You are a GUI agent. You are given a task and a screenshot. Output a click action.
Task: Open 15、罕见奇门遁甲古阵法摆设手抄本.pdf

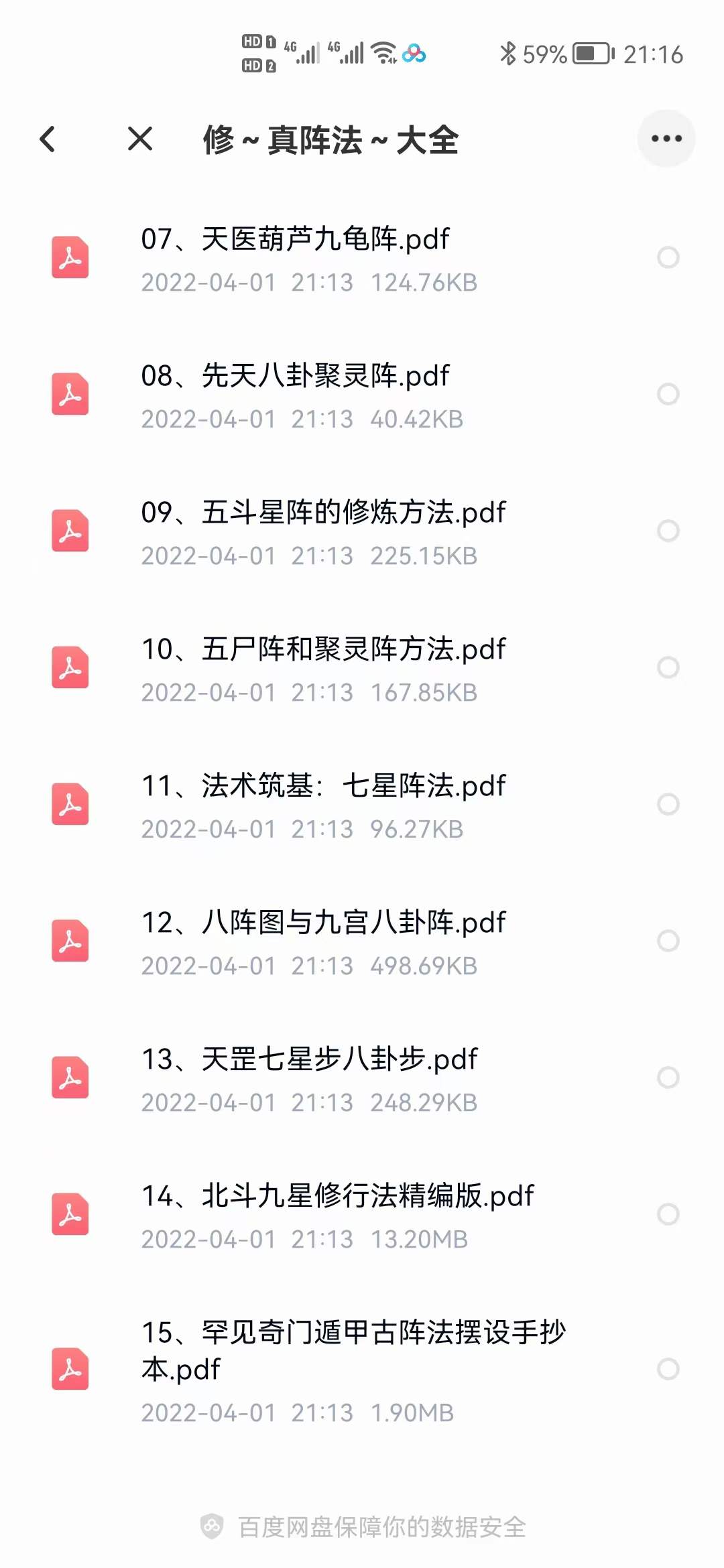(x=353, y=1350)
